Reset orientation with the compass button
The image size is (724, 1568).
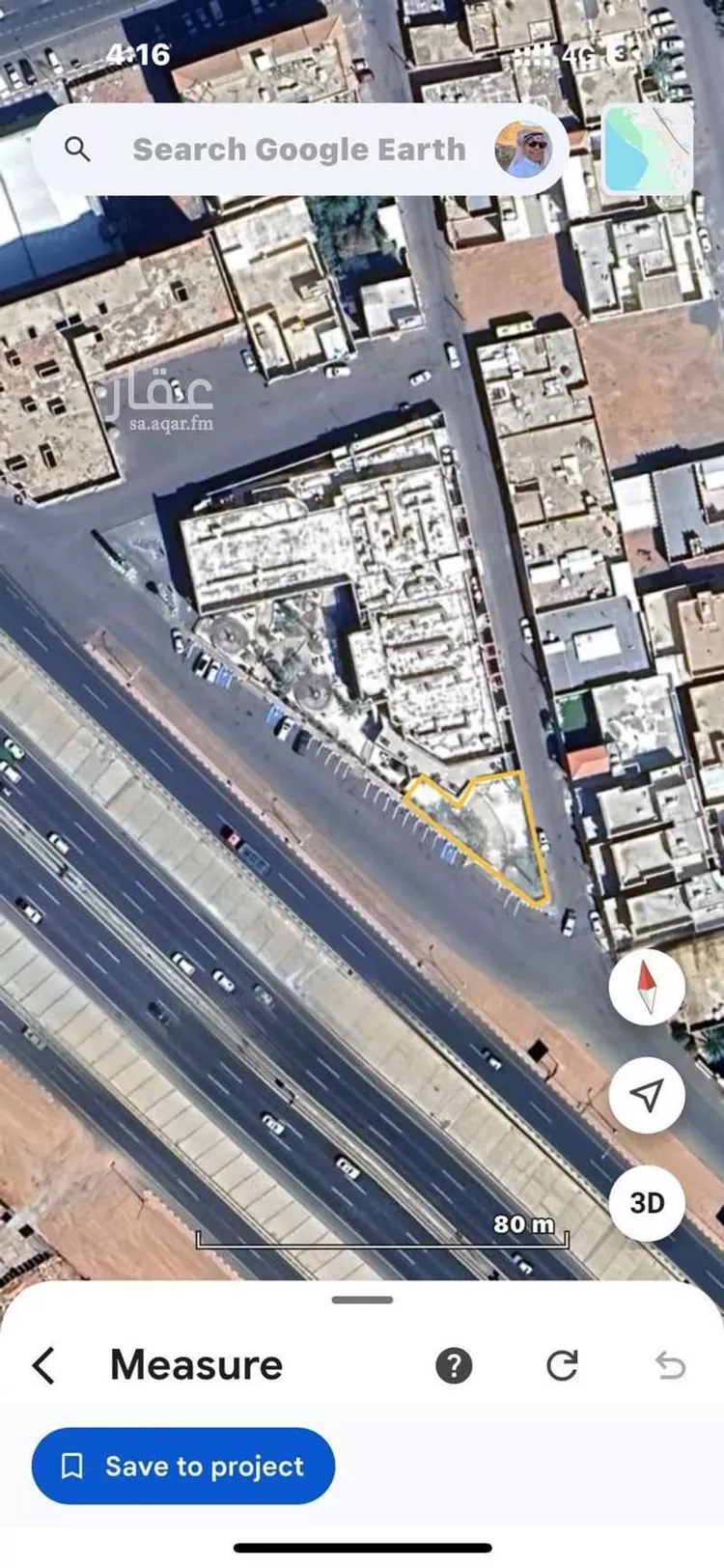click(647, 987)
